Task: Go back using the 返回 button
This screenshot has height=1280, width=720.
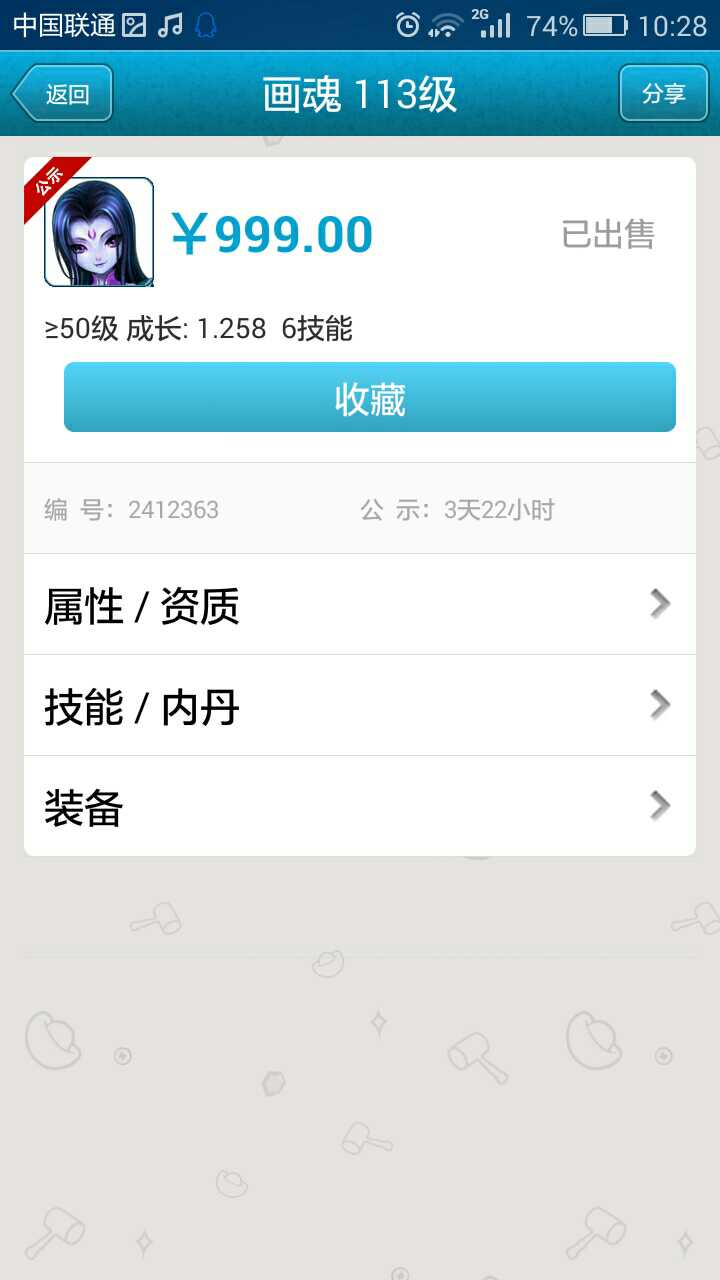Action: pos(62,94)
